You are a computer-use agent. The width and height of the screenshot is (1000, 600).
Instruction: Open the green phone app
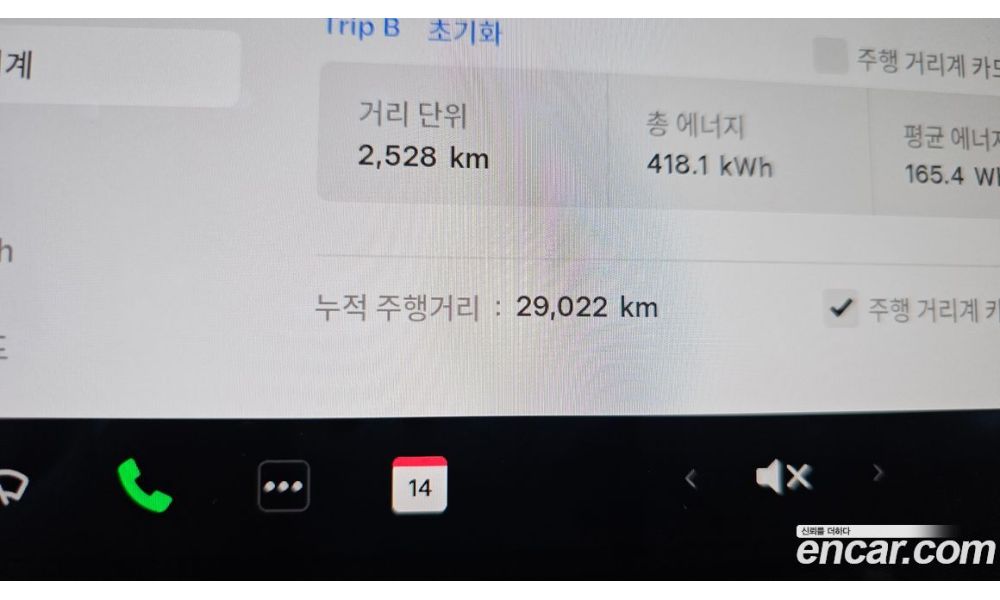coord(144,486)
